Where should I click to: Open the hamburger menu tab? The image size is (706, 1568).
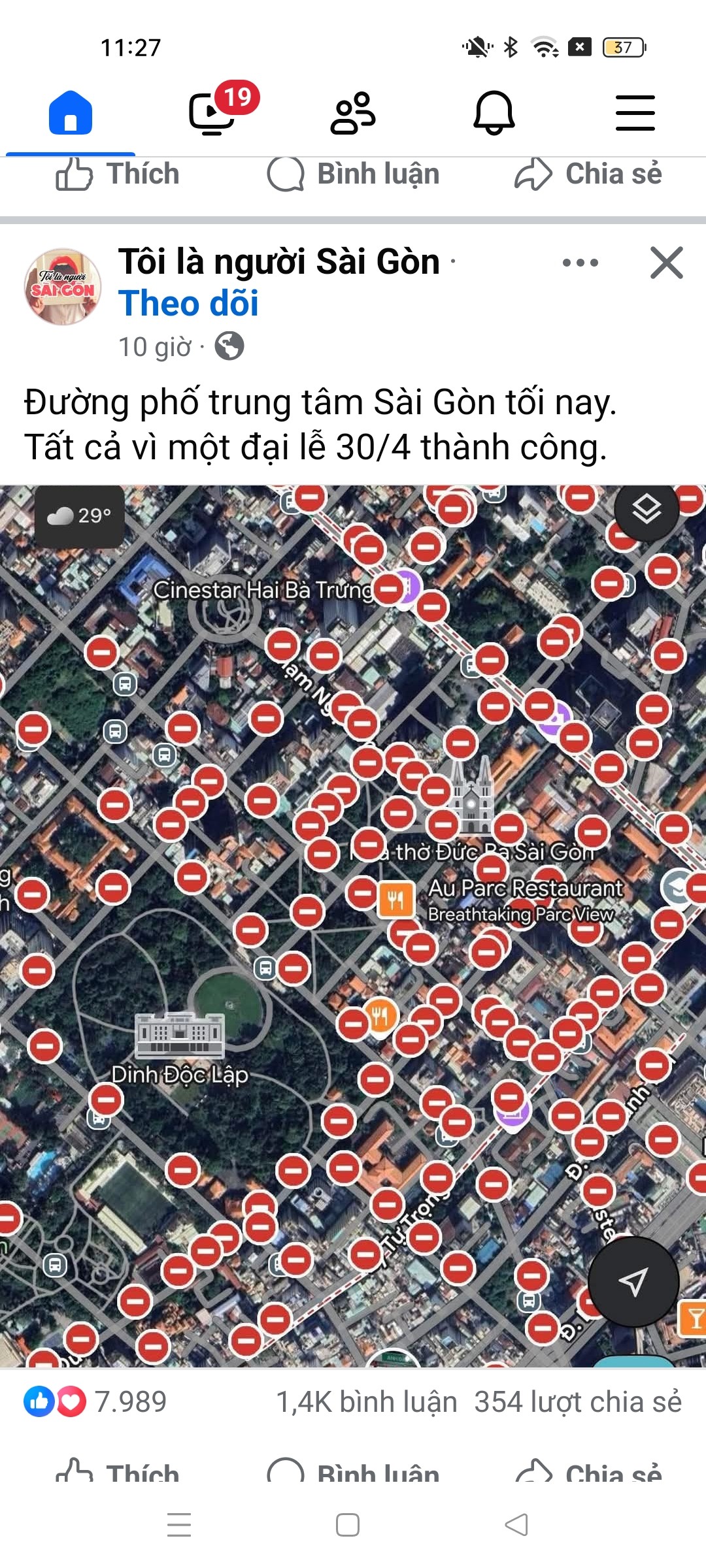click(x=635, y=113)
